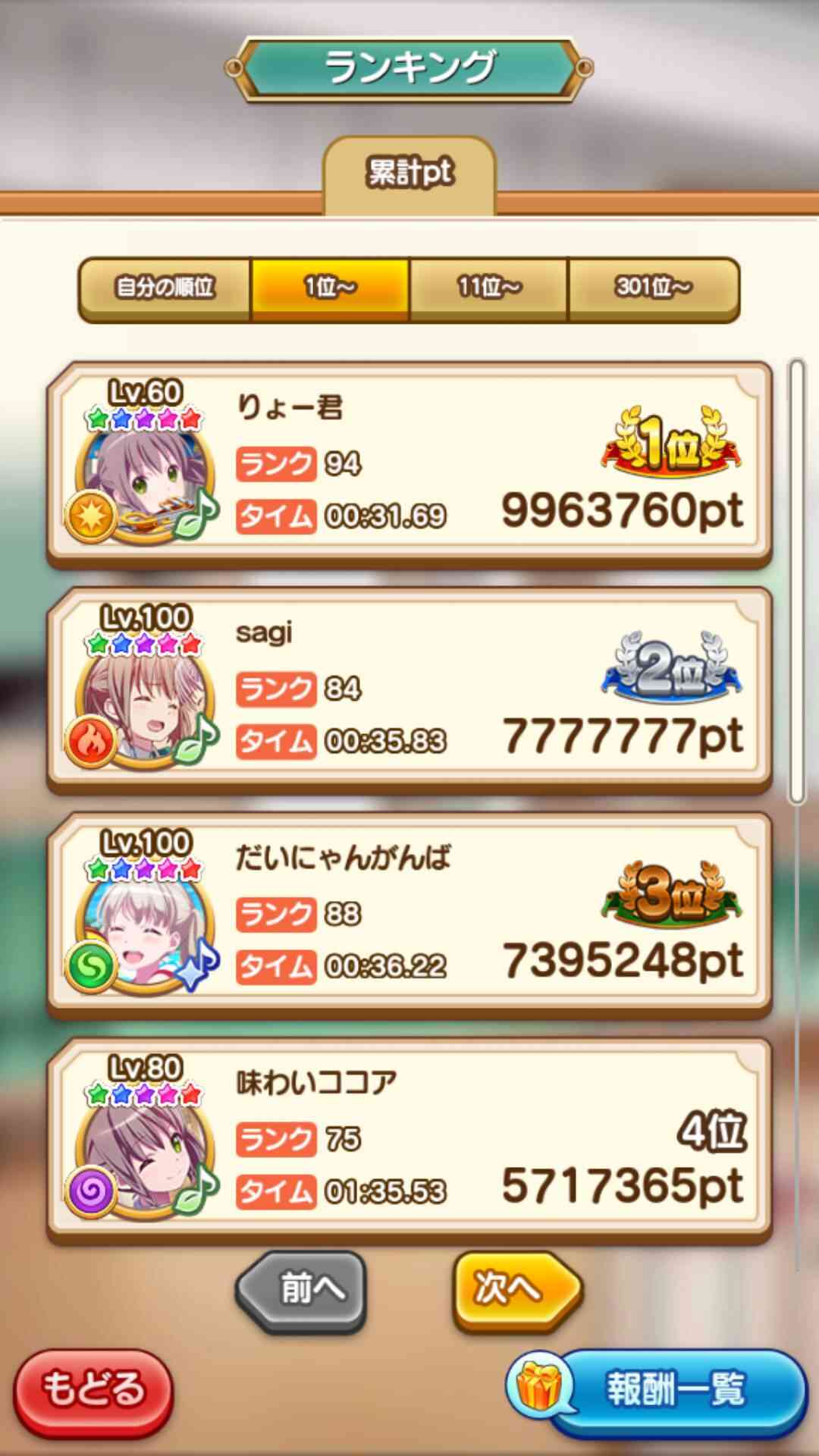The width and height of the screenshot is (819, 1456).
Task: Show rankings from 11位〜
Action: click(488, 289)
